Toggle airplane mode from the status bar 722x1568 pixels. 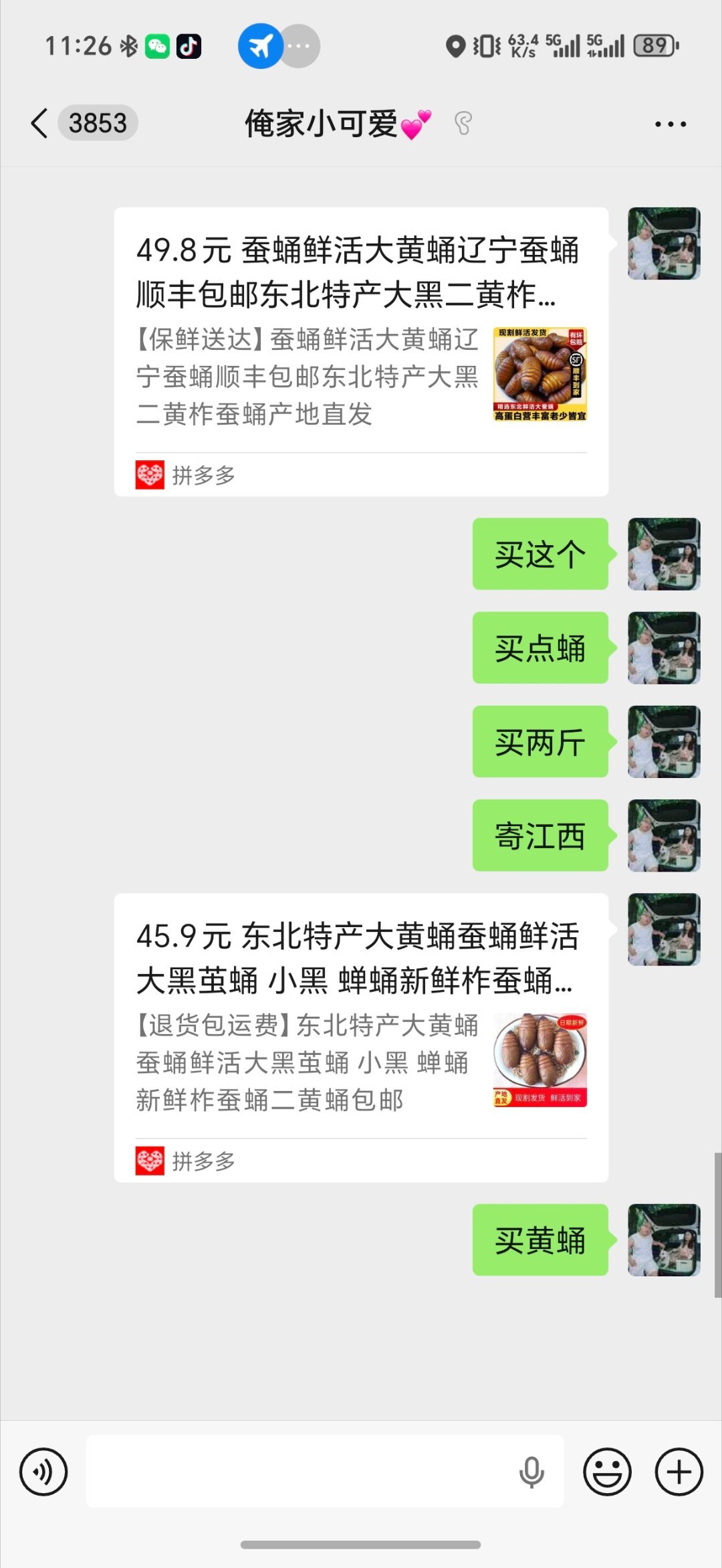click(260, 45)
